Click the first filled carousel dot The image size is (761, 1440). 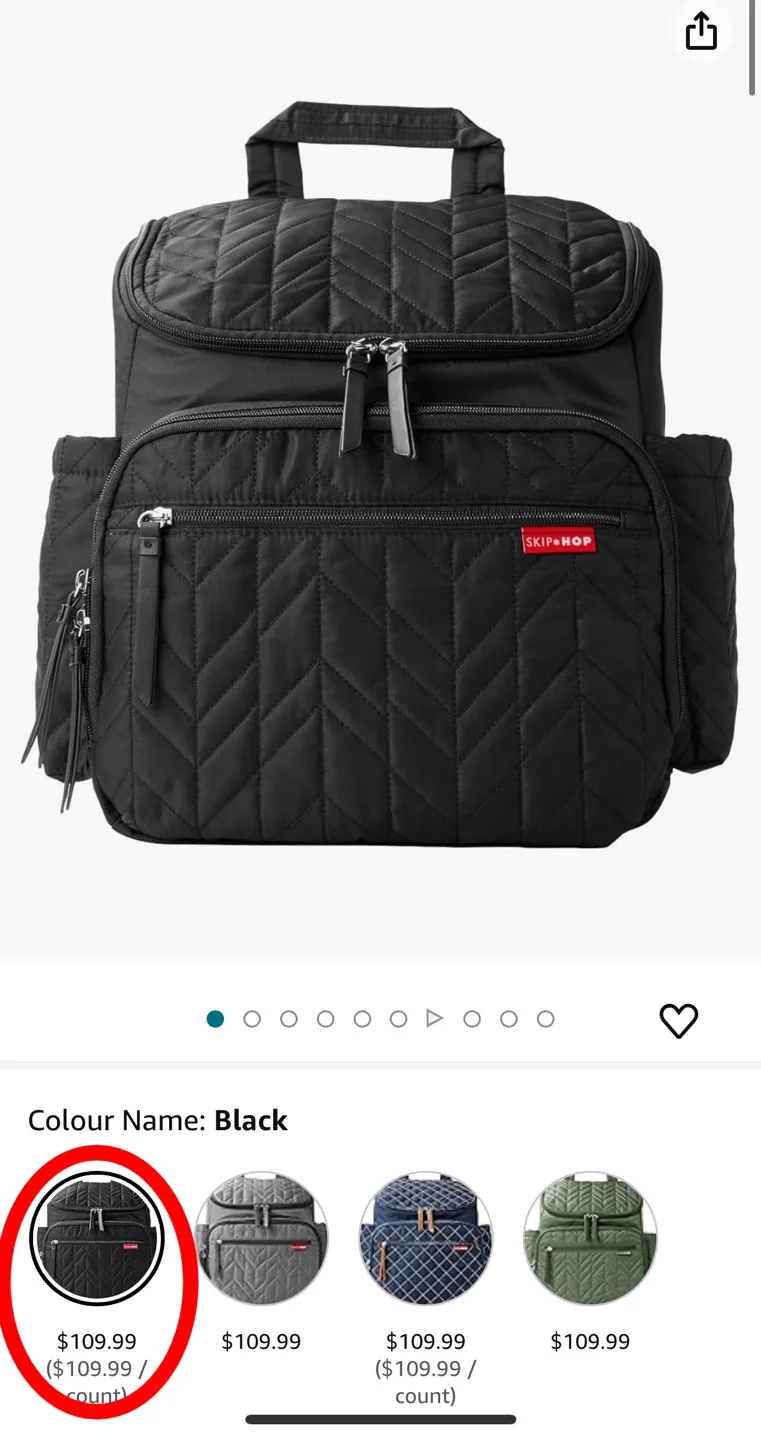(x=215, y=1019)
